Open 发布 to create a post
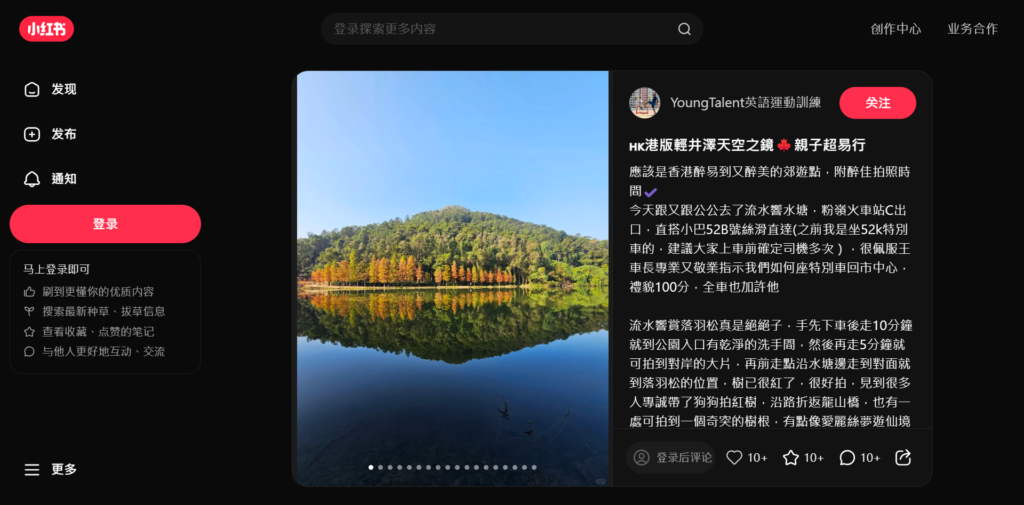 [x=63, y=134]
